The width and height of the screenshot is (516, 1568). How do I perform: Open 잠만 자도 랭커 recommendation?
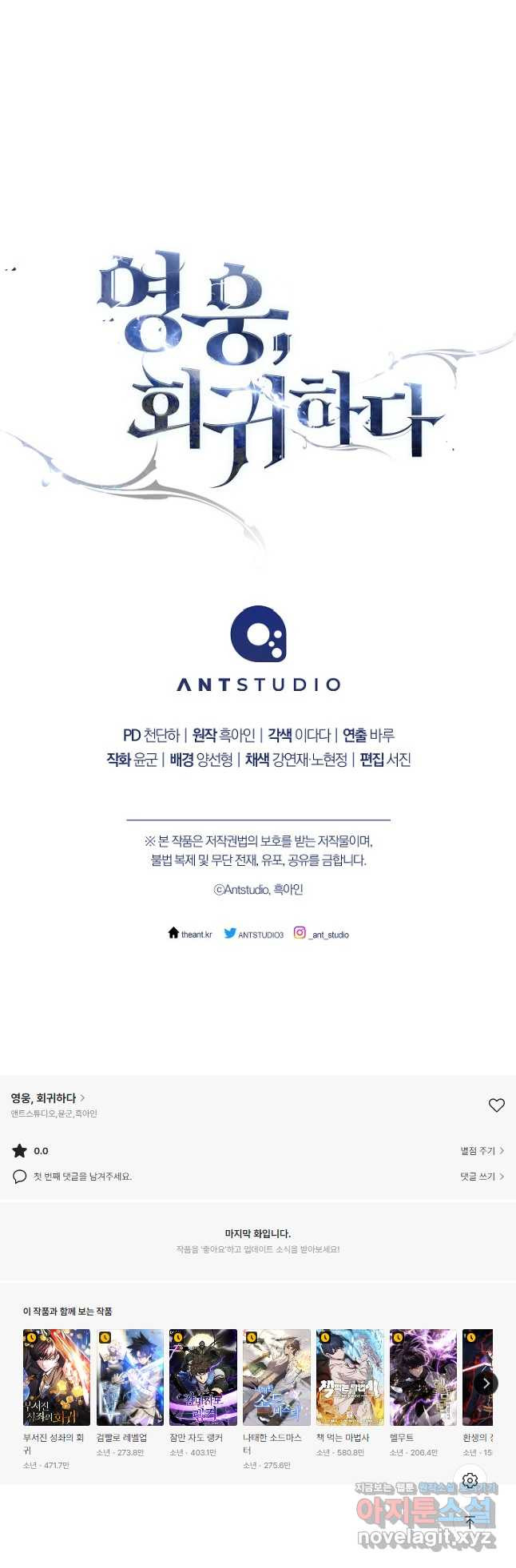203,1377
